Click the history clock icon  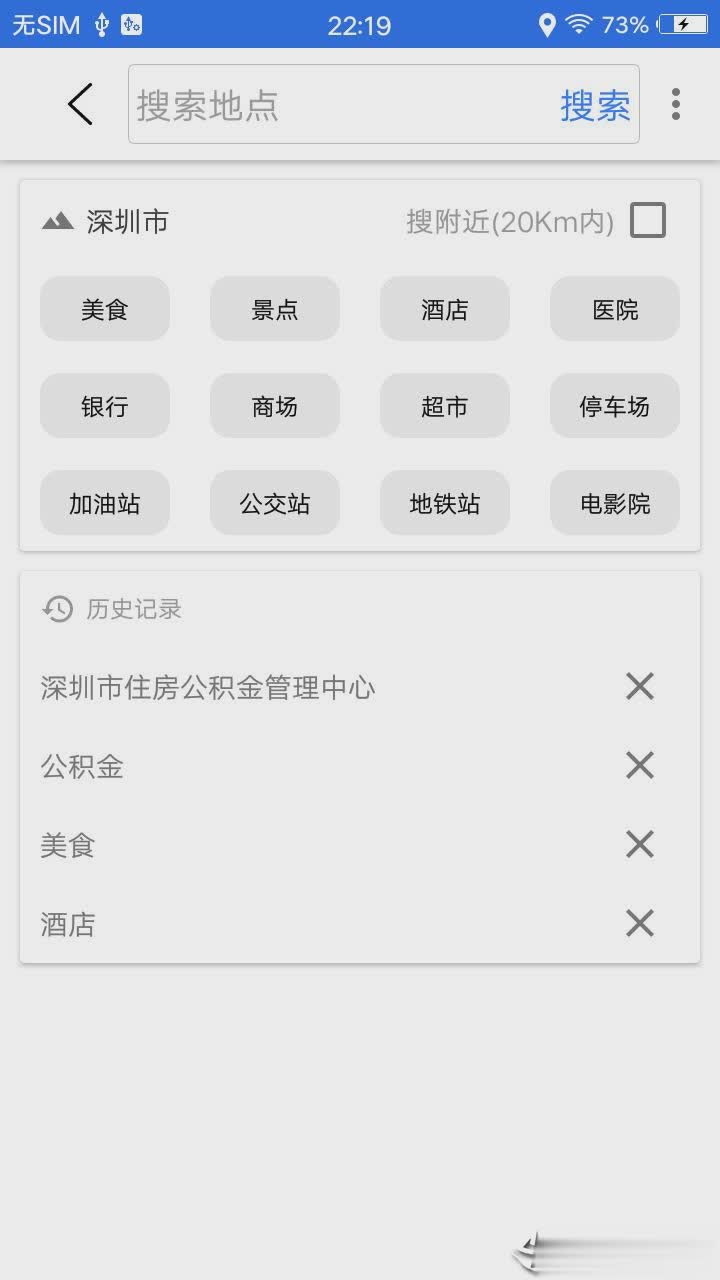57,609
